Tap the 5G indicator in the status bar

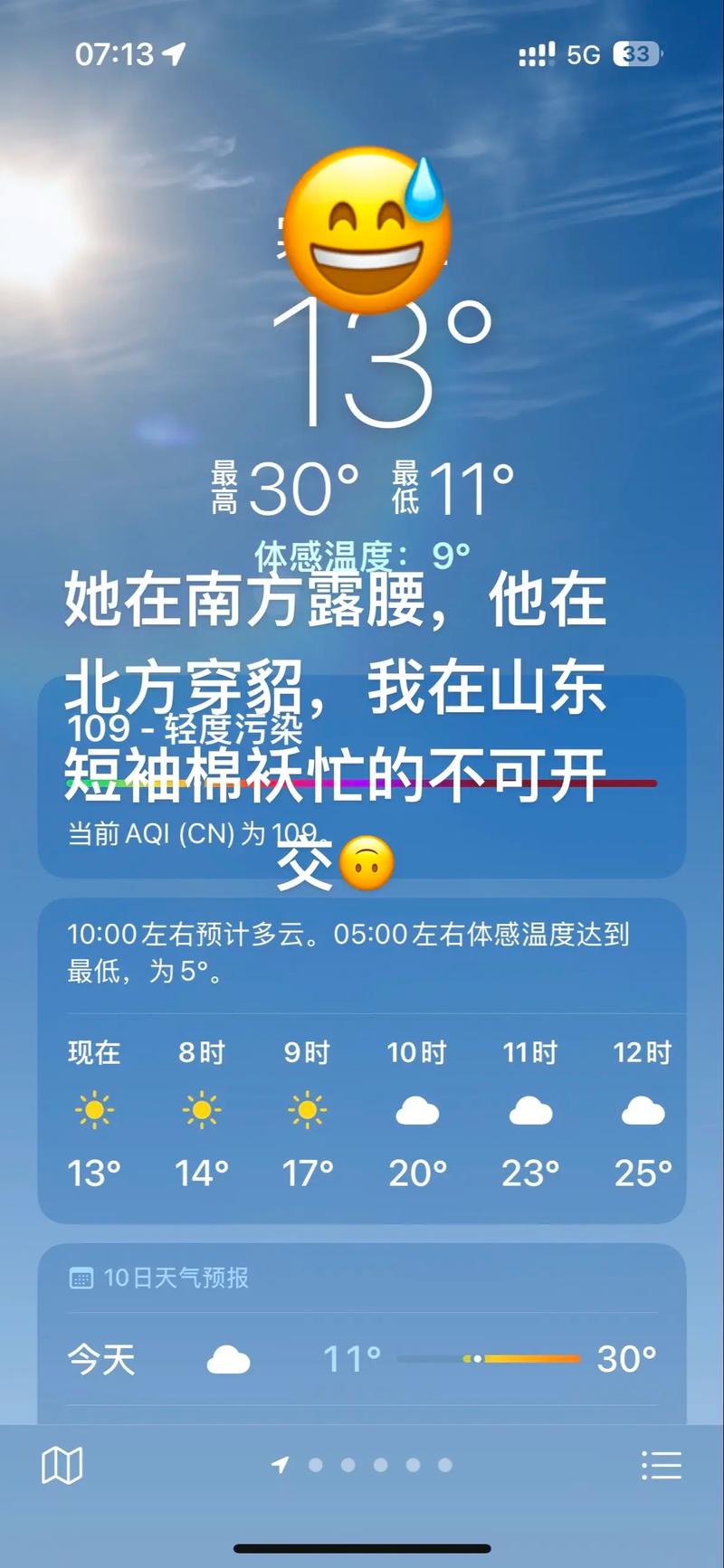click(x=582, y=54)
